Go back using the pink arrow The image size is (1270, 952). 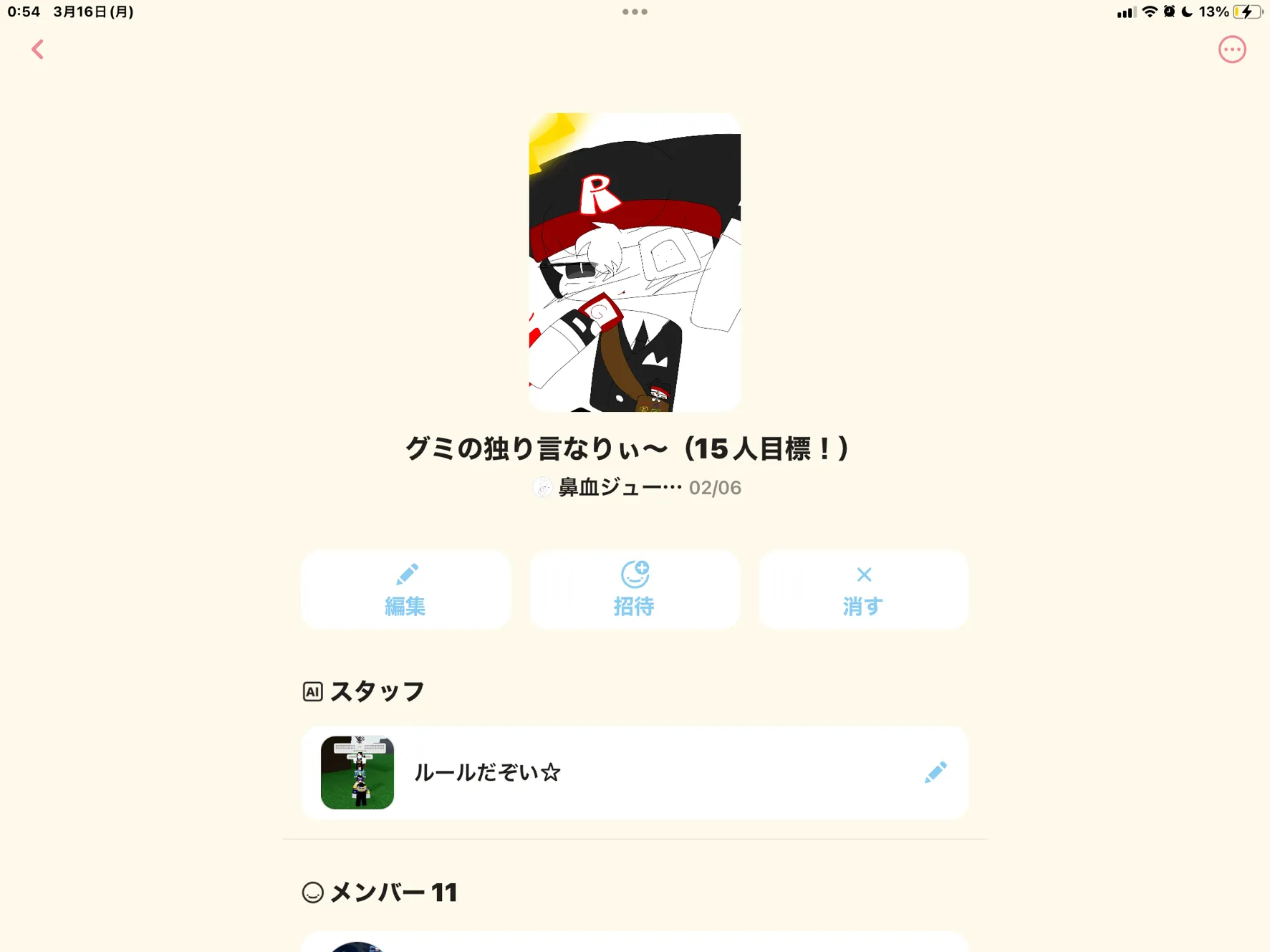pos(37,49)
